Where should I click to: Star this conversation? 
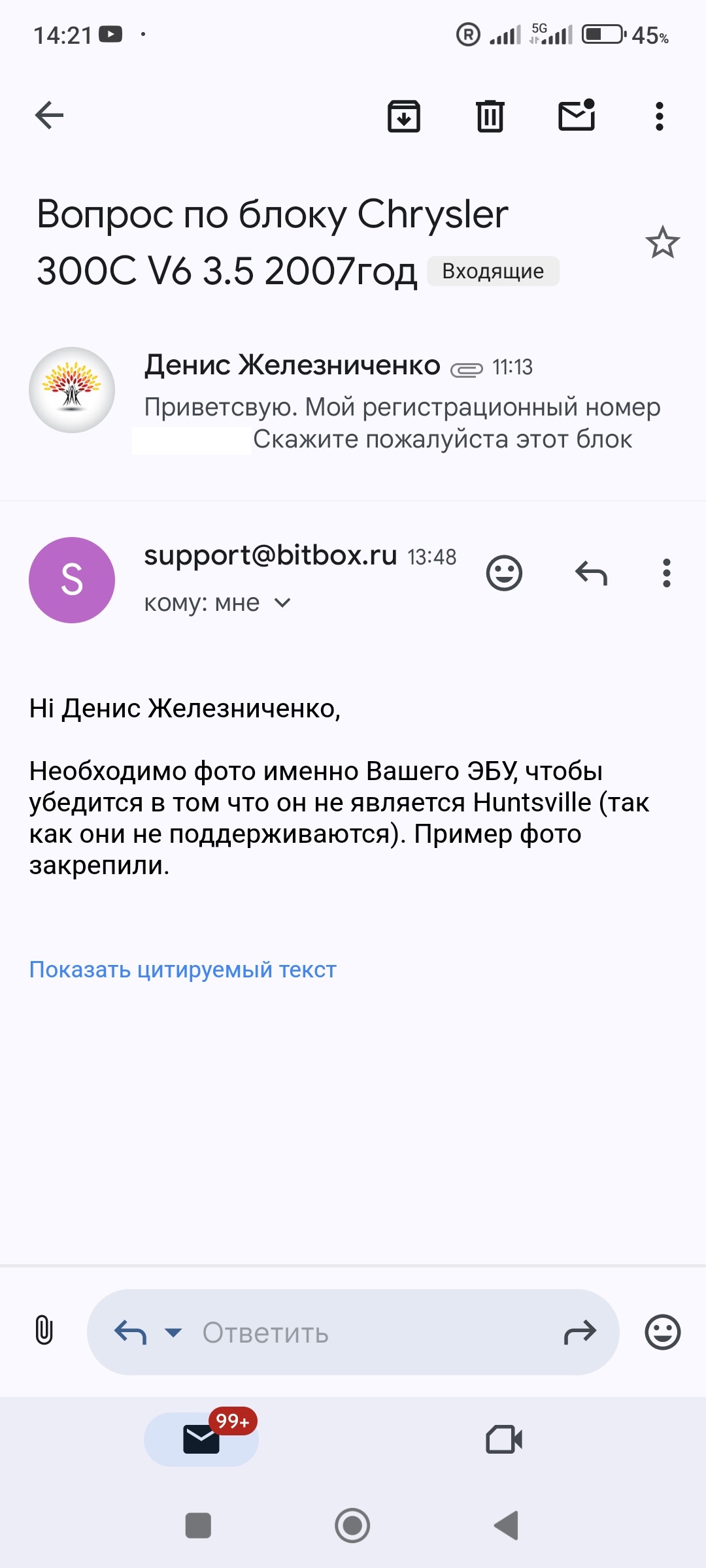662,242
